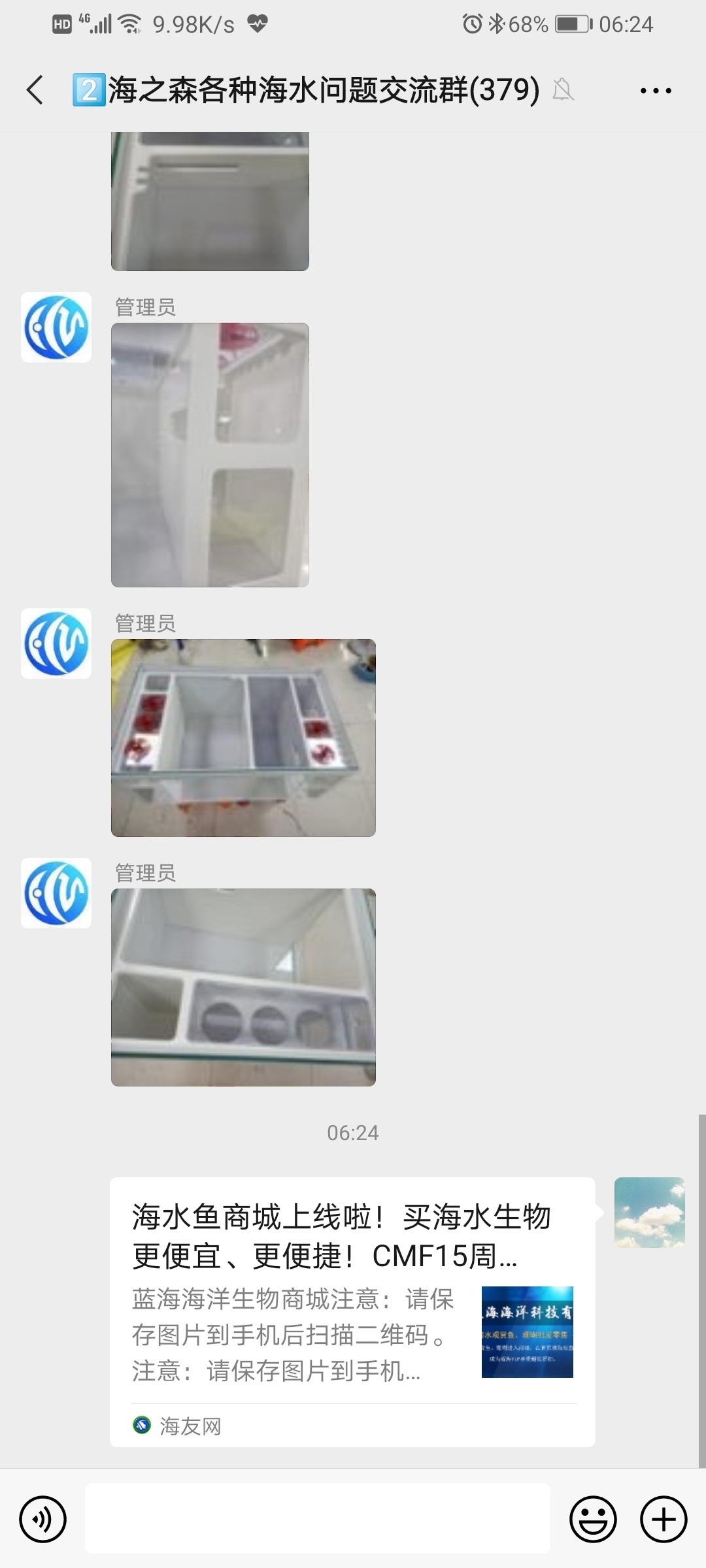
Task: Tap the sky-photo avatar beside the article
Action: coord(649,1213)
